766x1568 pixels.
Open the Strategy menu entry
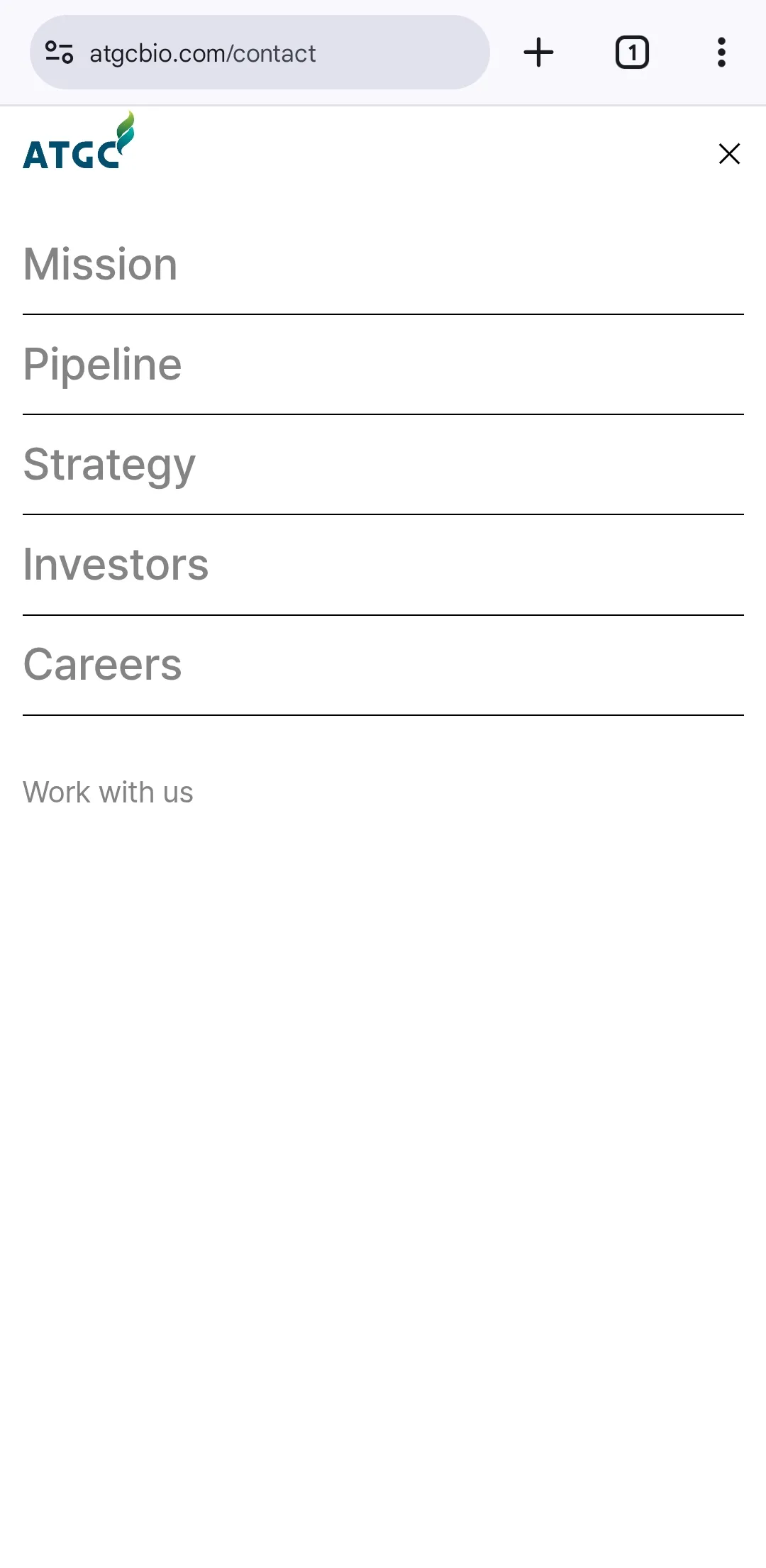pyautogui.click(x=109, y=464)
